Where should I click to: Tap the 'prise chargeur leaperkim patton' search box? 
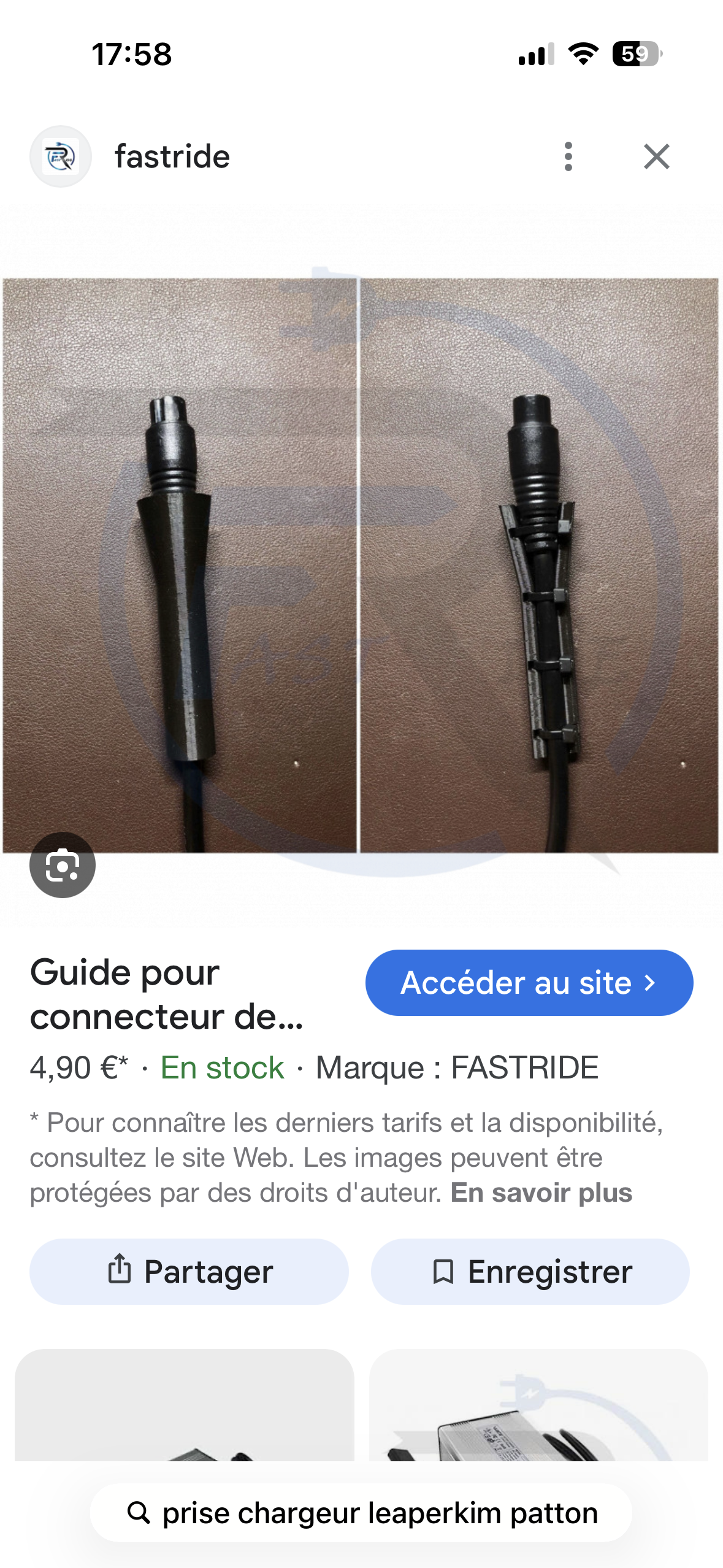[x=361, y=1513]
